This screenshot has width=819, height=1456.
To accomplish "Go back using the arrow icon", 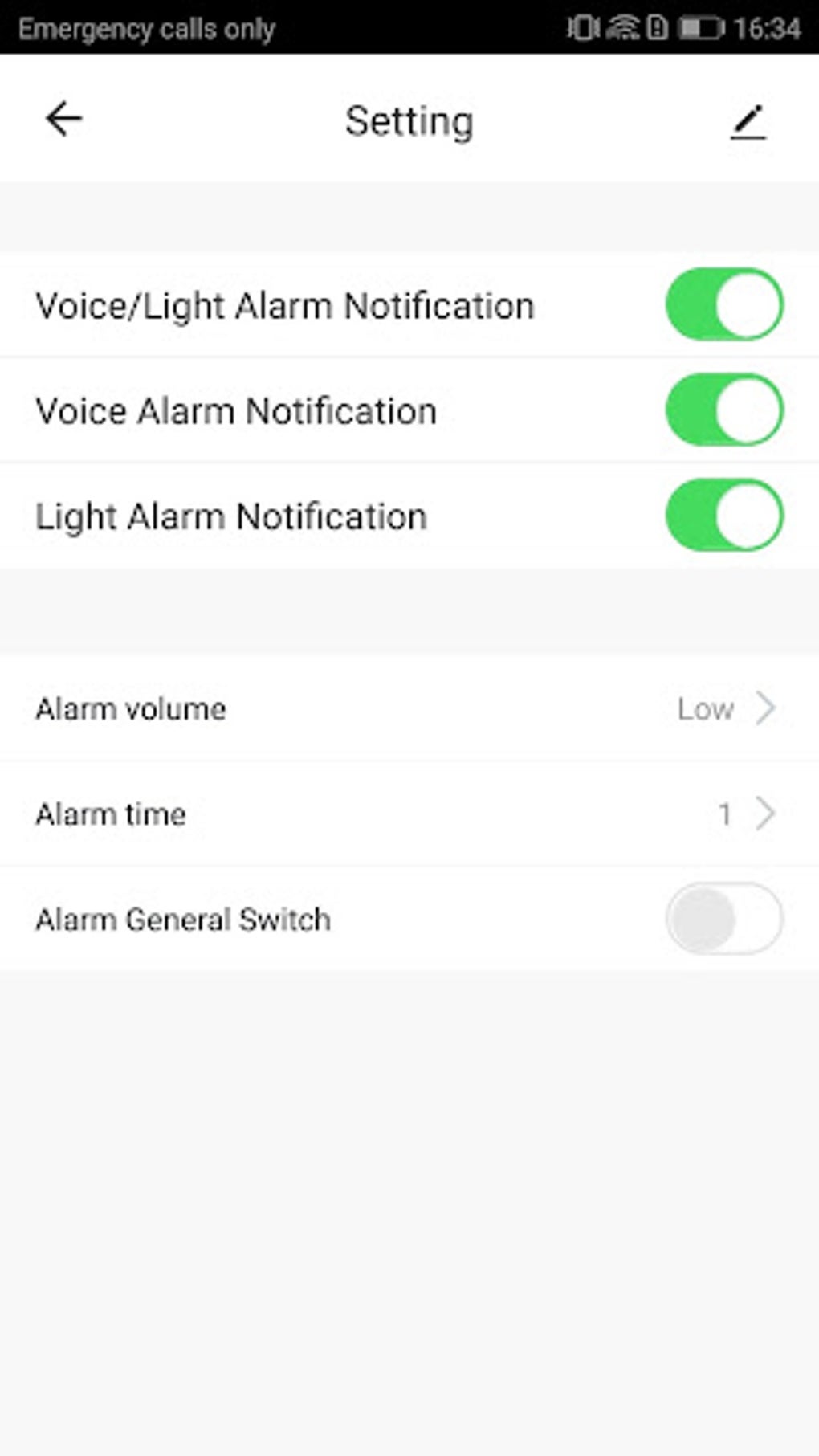I will [x=63, y=120].
